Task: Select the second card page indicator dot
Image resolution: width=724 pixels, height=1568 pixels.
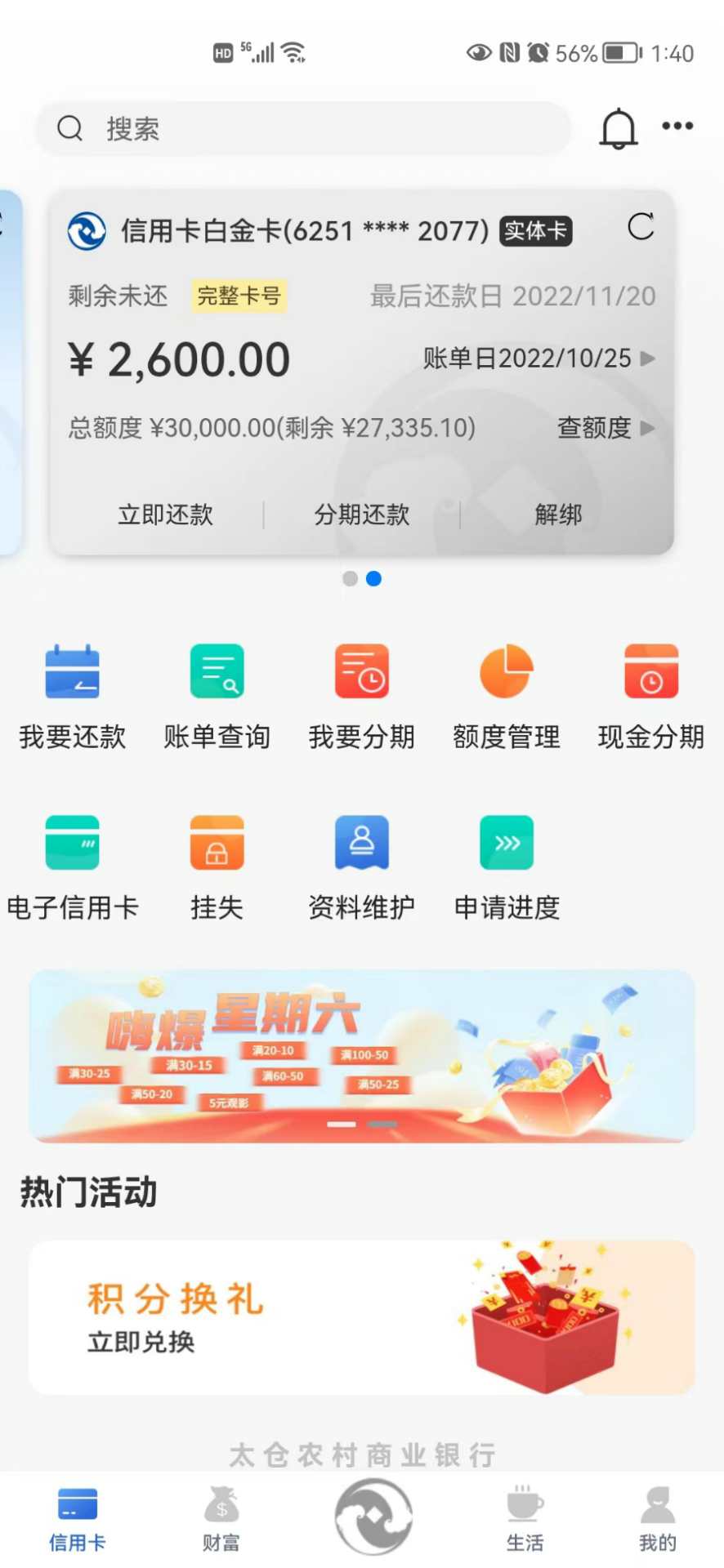Action: click(374, 578)
